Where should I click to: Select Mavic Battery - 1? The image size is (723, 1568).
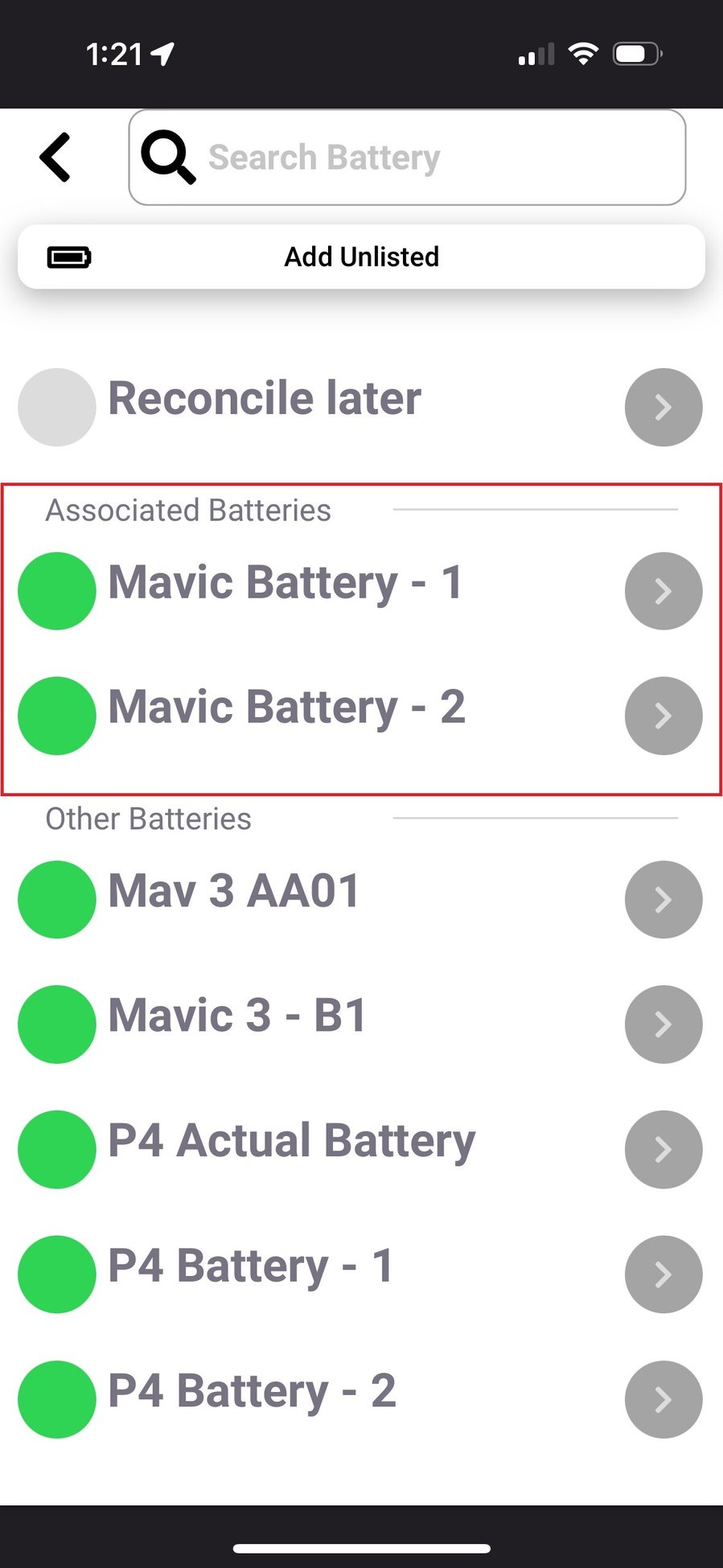pyautogui.click(x=286, y=584)
